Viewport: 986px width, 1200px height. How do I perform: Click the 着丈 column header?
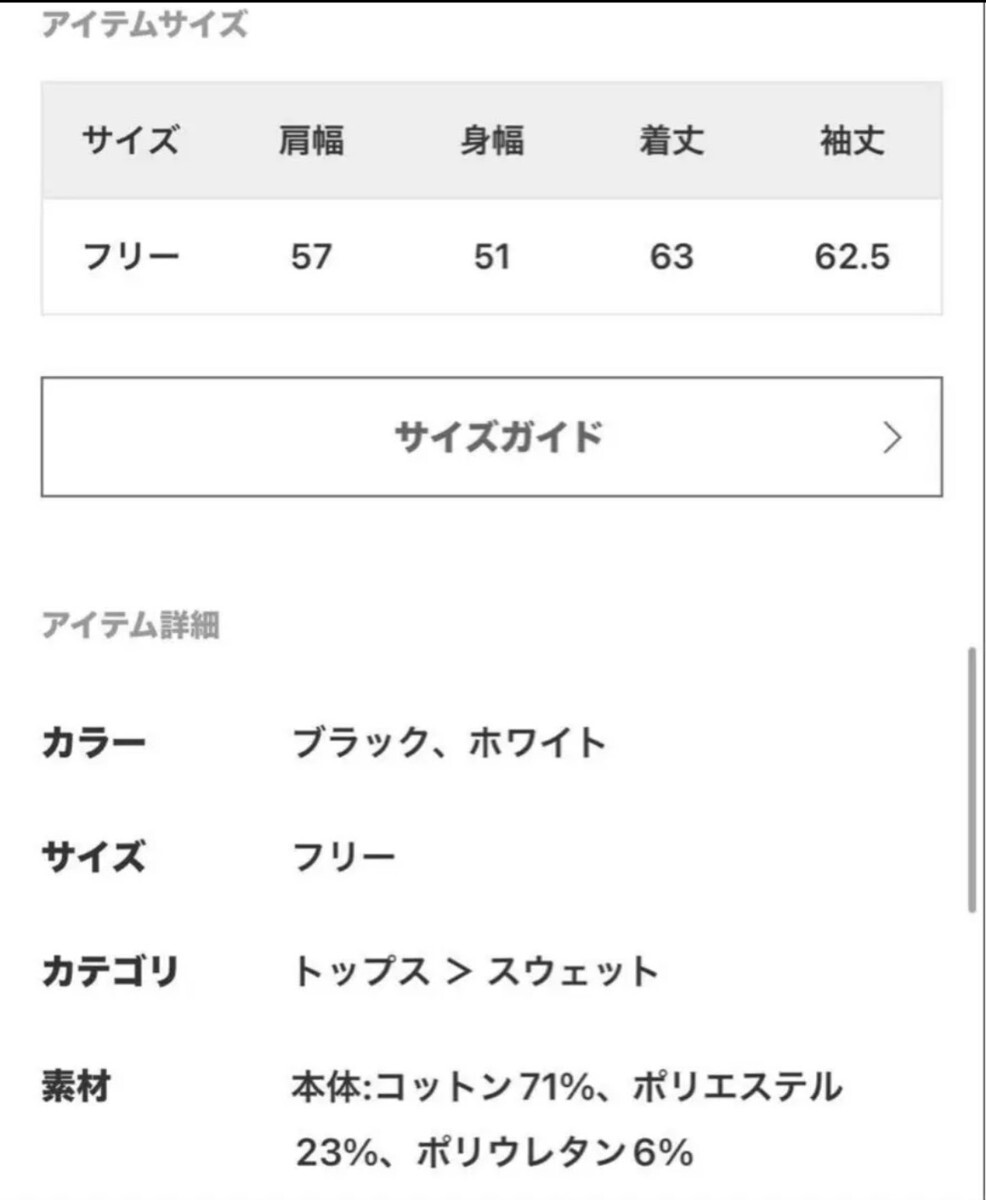pos(670,141)
